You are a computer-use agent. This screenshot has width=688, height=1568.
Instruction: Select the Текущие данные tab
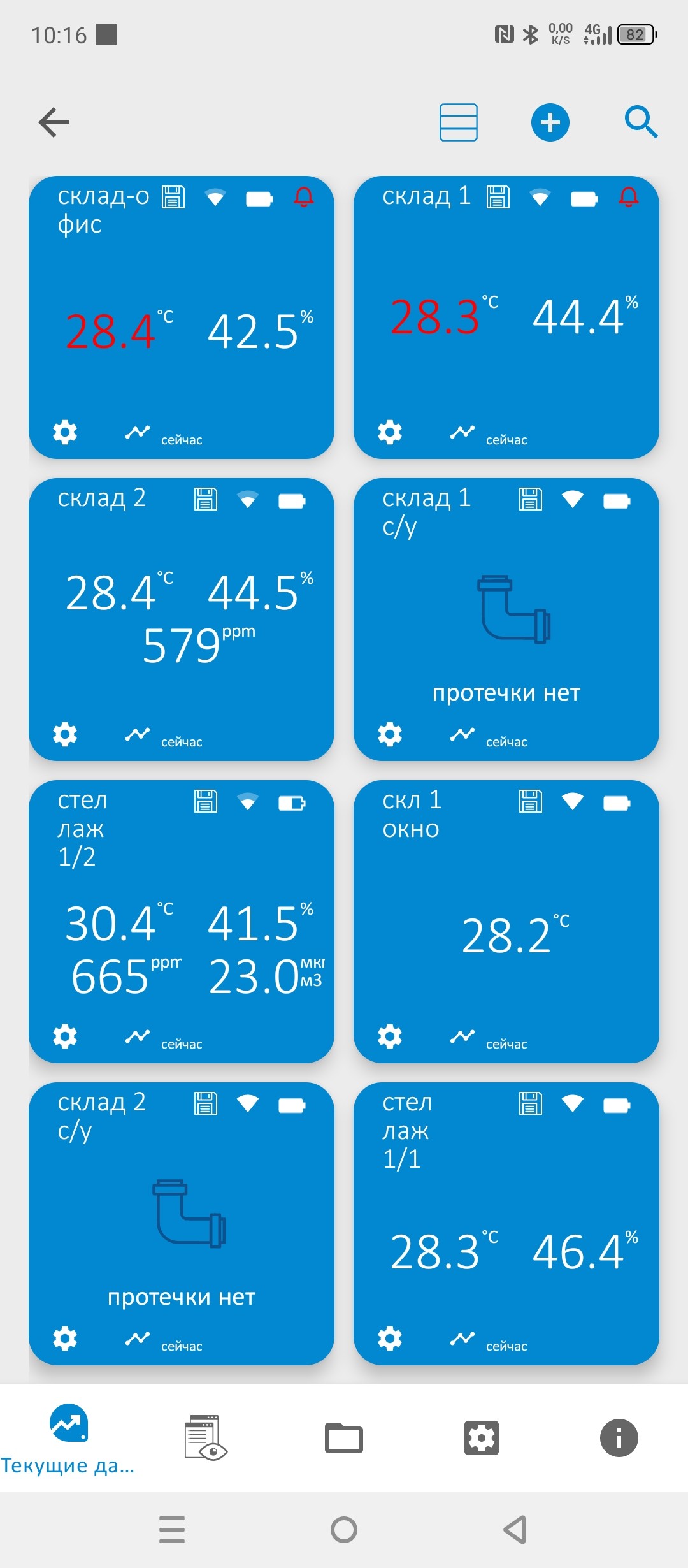tap(69, 1438)
